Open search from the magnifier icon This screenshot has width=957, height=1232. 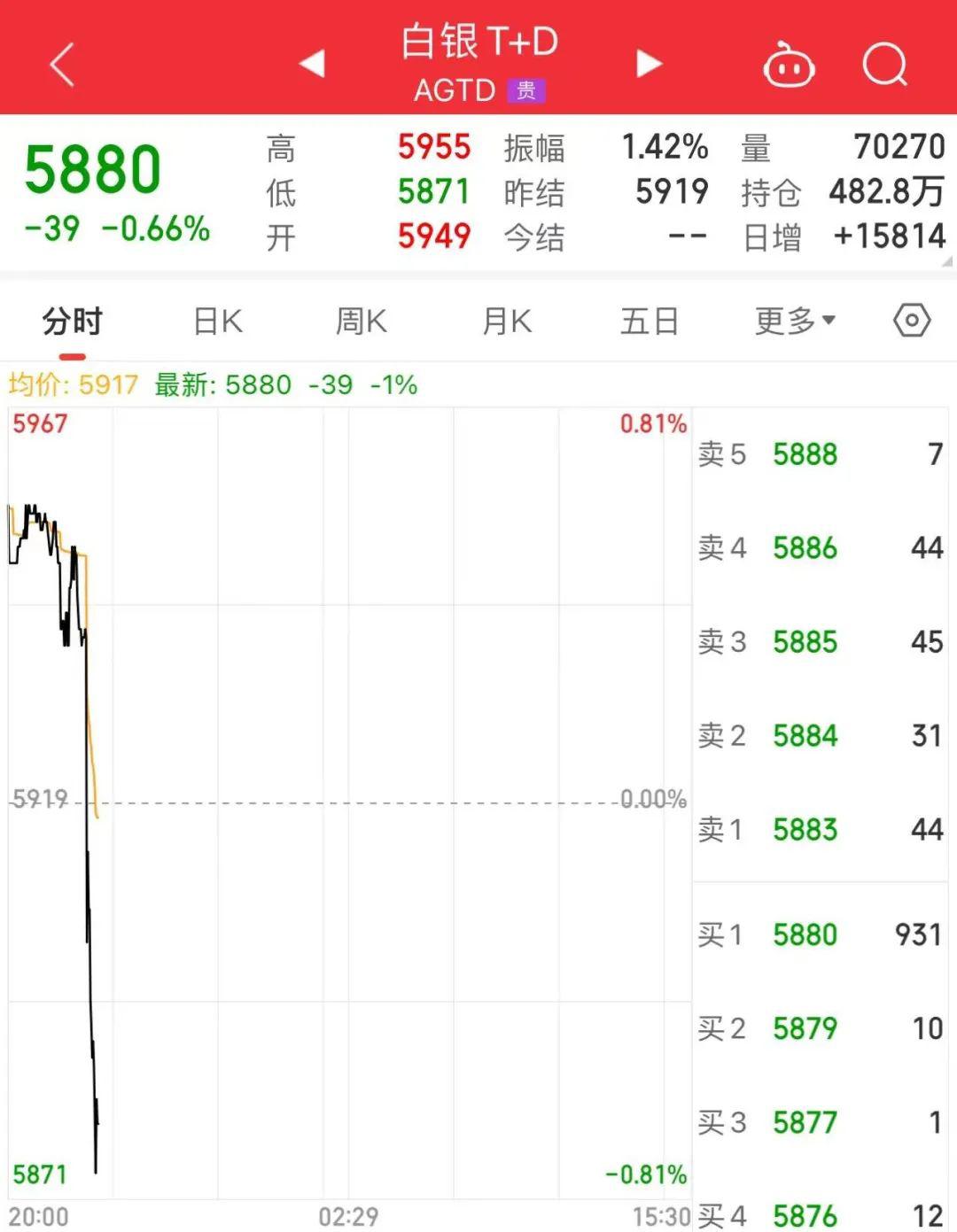coord(884,65)
